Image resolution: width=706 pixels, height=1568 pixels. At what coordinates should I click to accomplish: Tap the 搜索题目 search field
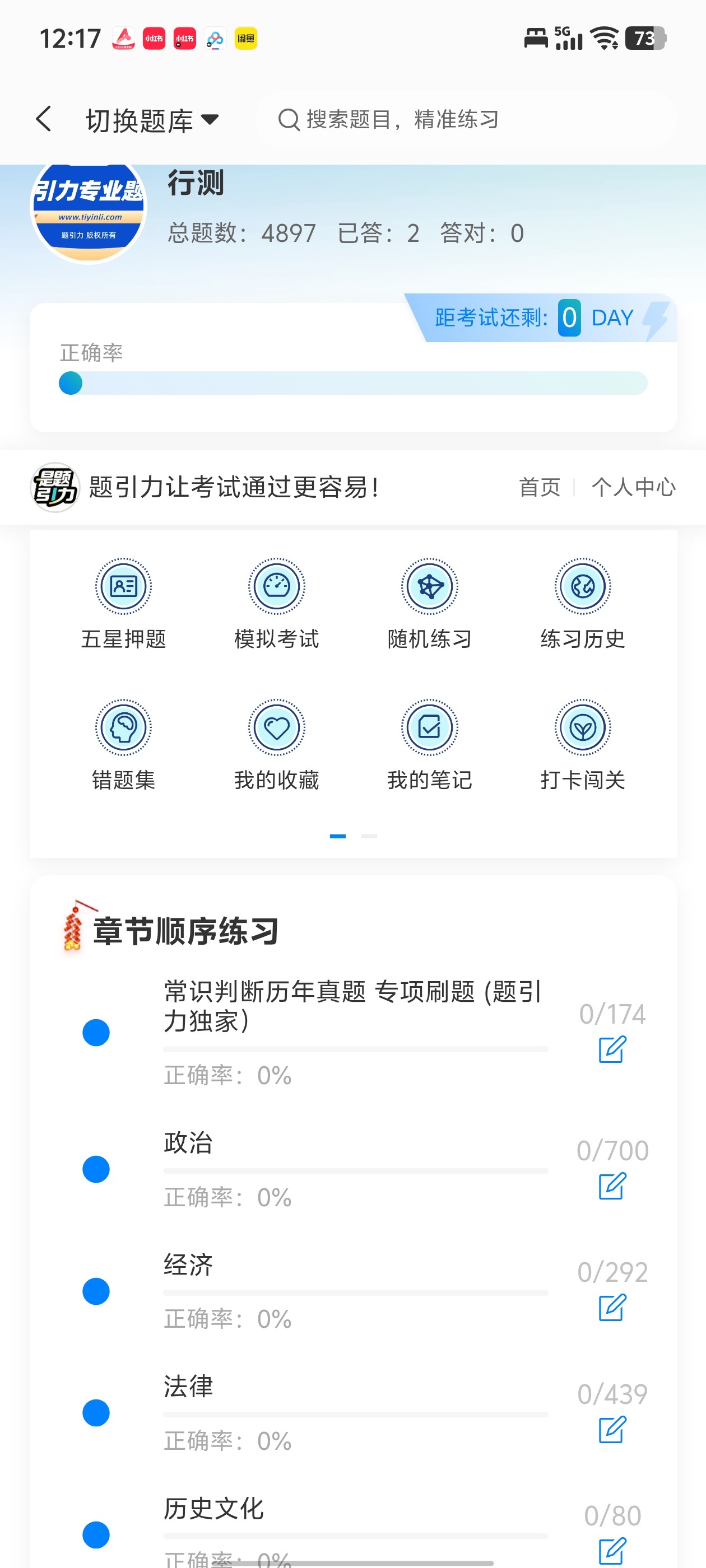tap(466, 119)
